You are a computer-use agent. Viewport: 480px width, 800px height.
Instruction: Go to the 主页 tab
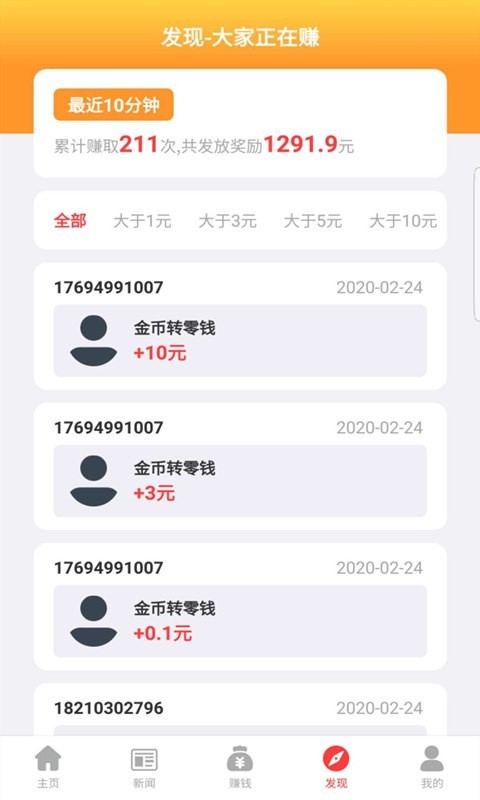48,767
